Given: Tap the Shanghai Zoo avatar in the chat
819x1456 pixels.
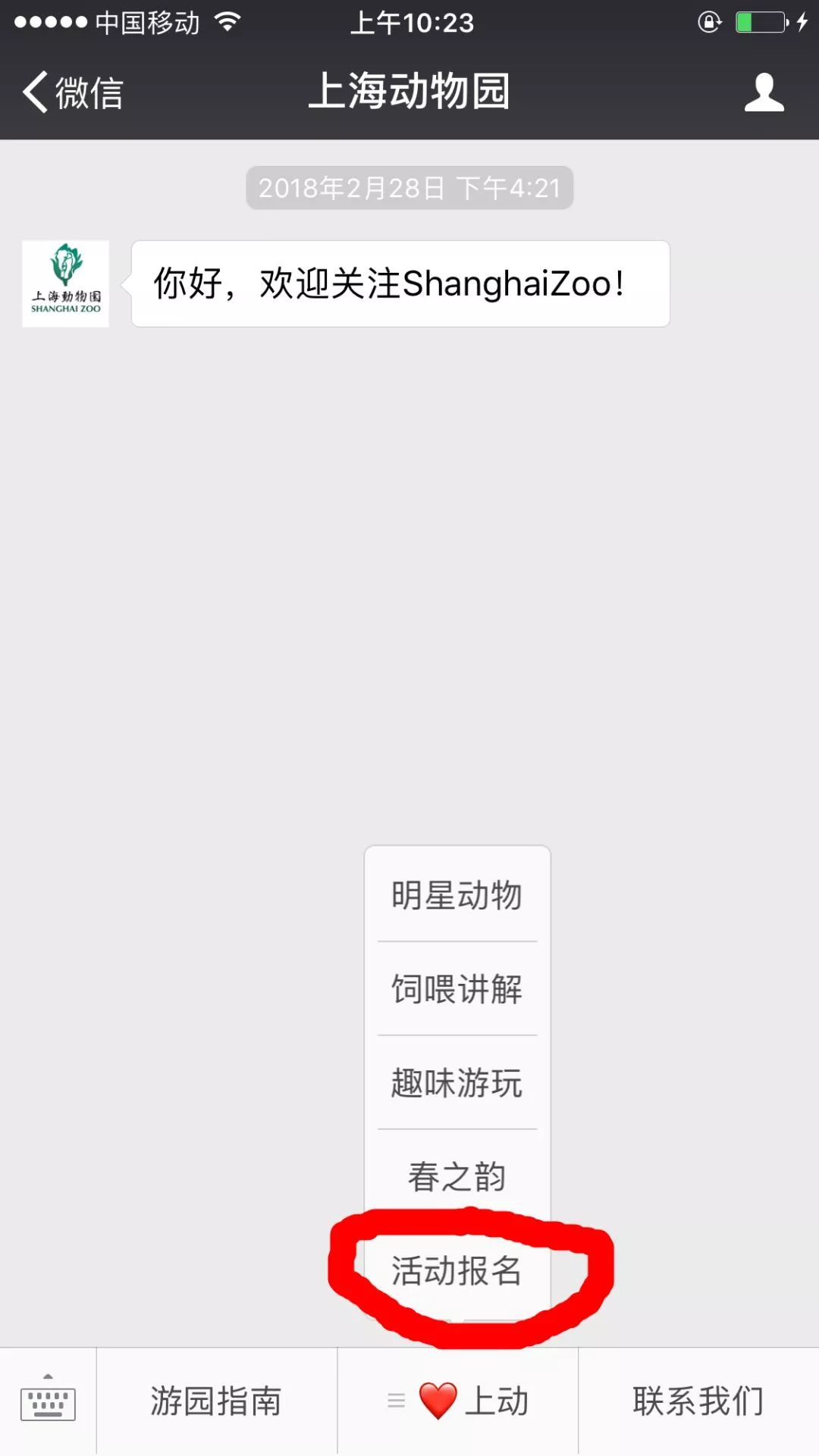Looking at the screenshot, I should pyautogui.click(x=65, y=284).
